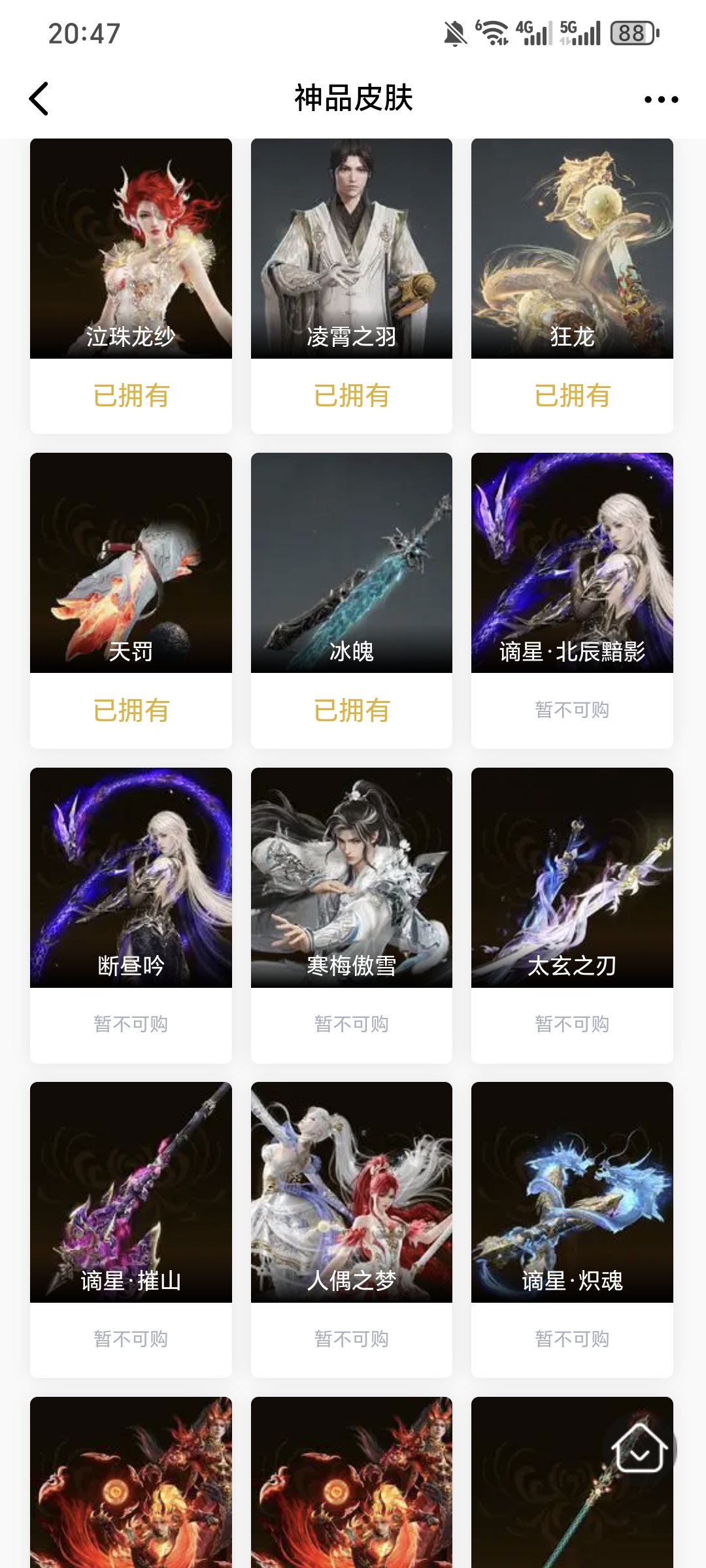View the 谪星·炽魂 skin tile
The image size is (706, 1568).
(x=572, y=1192)
